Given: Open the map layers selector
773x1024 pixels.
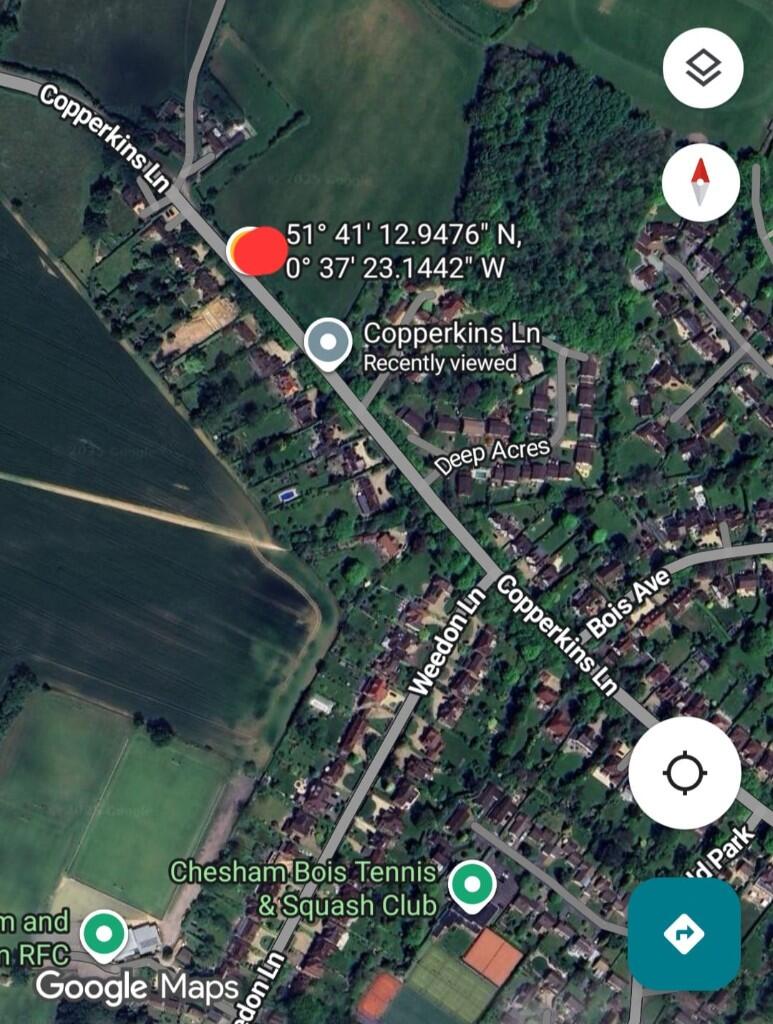Looking at the screenshot, I should (702, 68).
